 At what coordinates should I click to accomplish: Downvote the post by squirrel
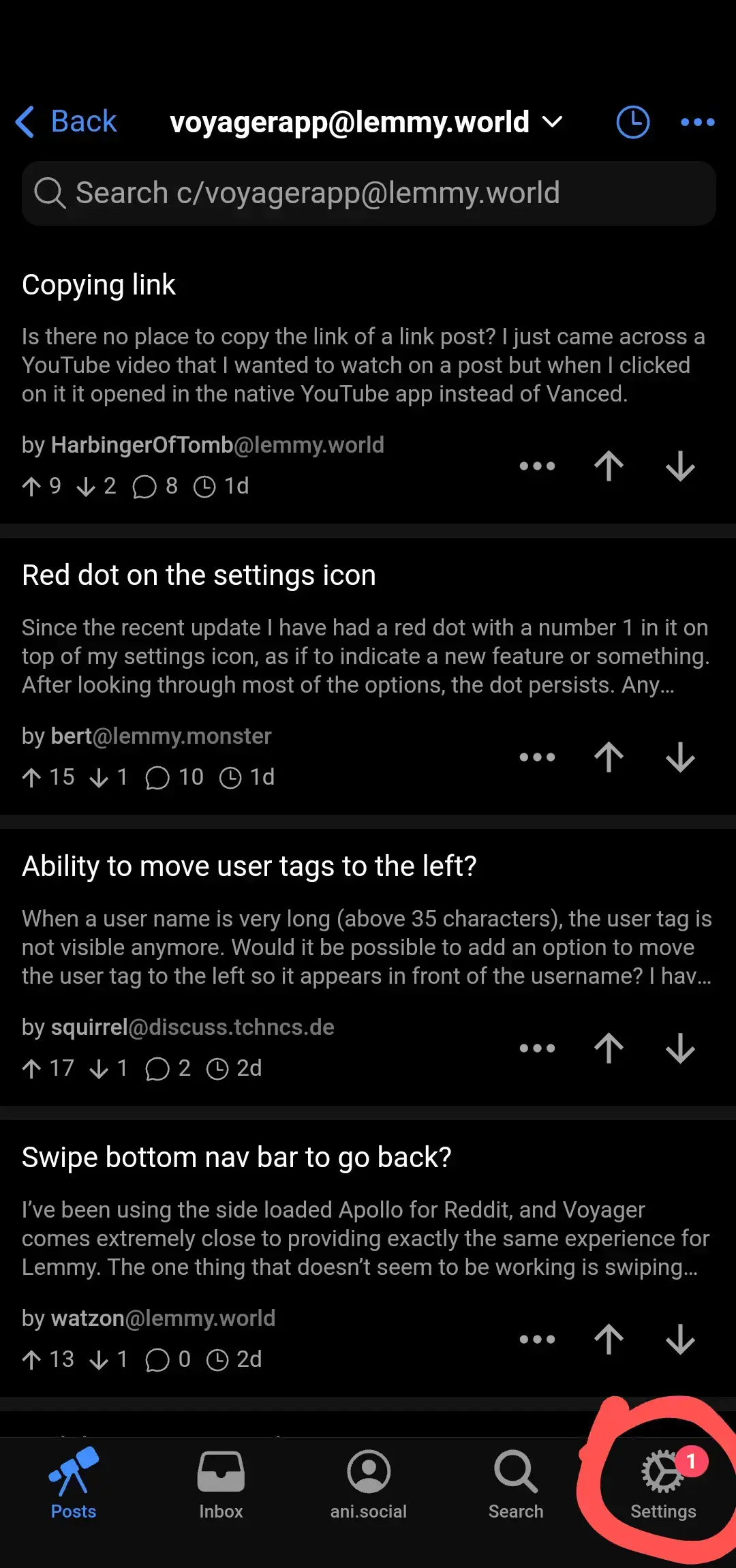(x=680, y=1048)
